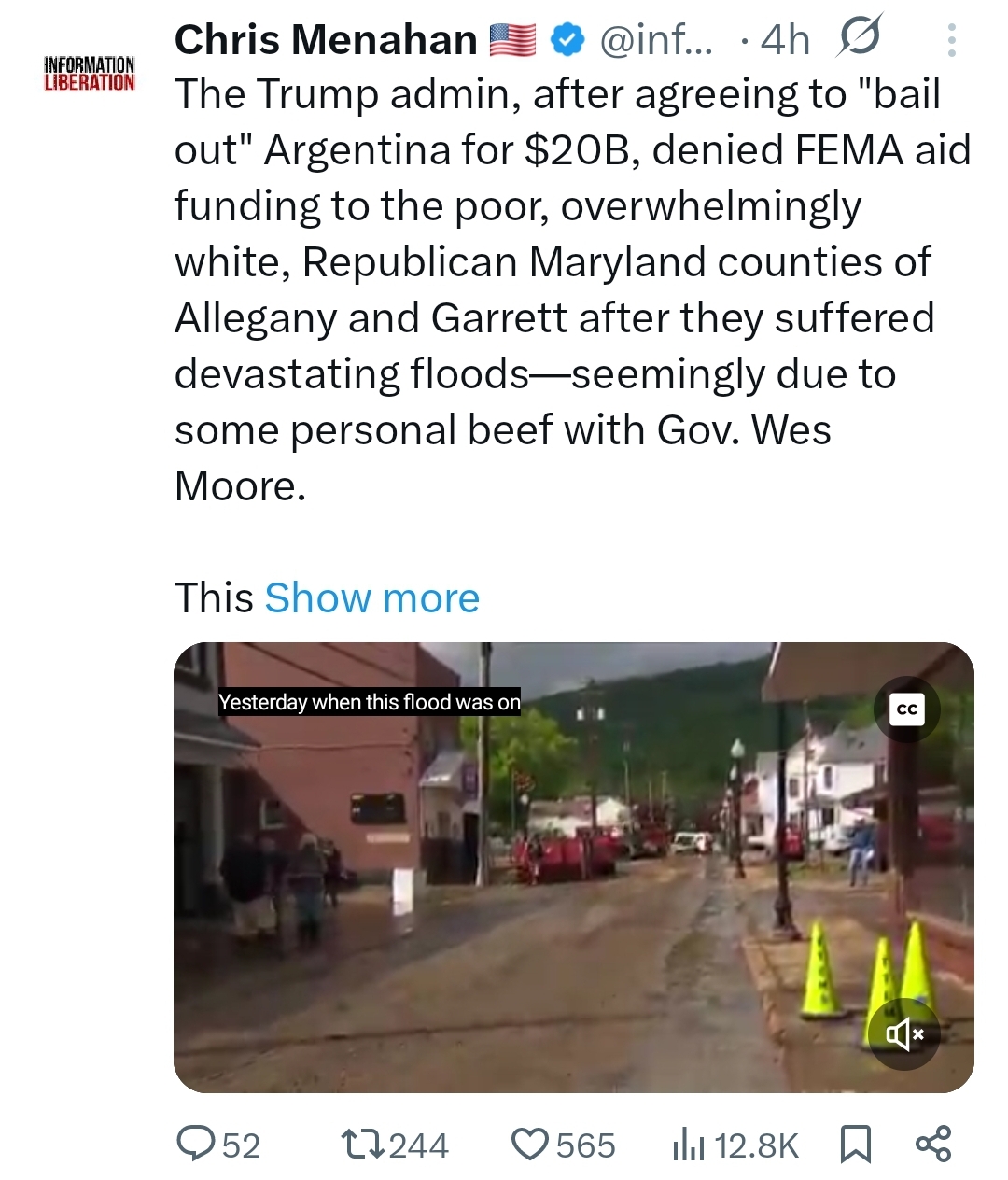Toggle closed captions on the video
The image size is (1008, 1180).
coord(906,709)
